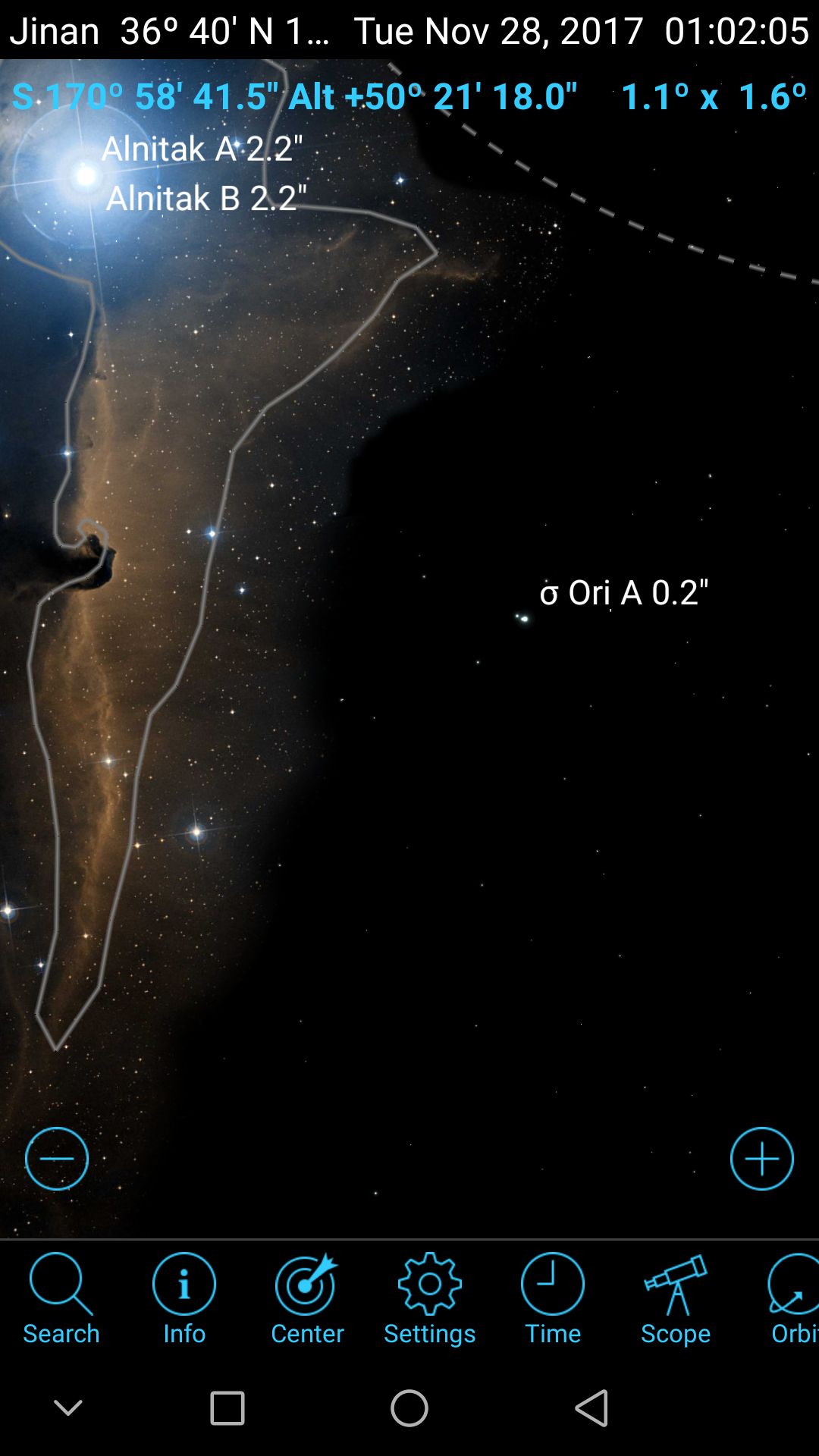Open the recent apps view

pos(227,1408)
